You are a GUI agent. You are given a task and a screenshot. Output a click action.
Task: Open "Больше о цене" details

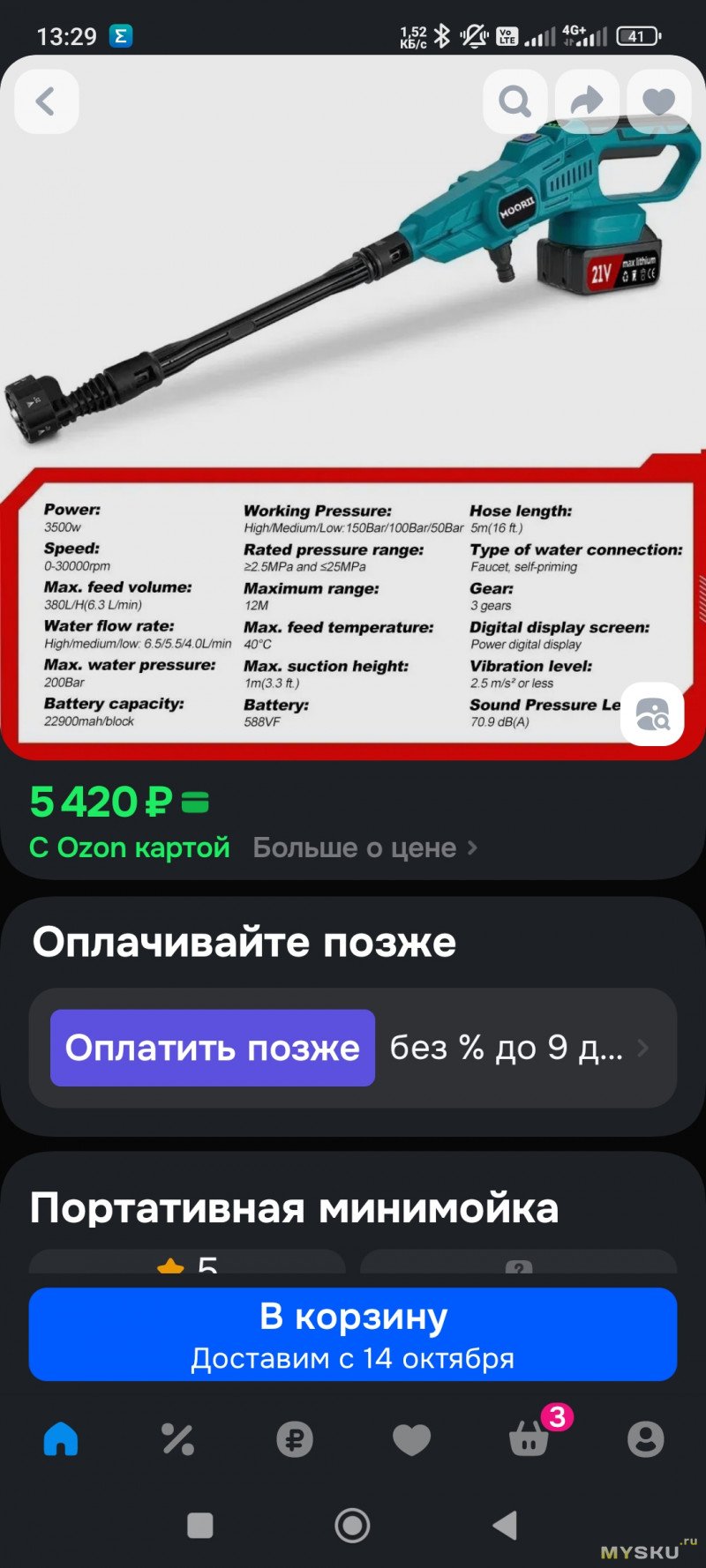click(364, 848)
